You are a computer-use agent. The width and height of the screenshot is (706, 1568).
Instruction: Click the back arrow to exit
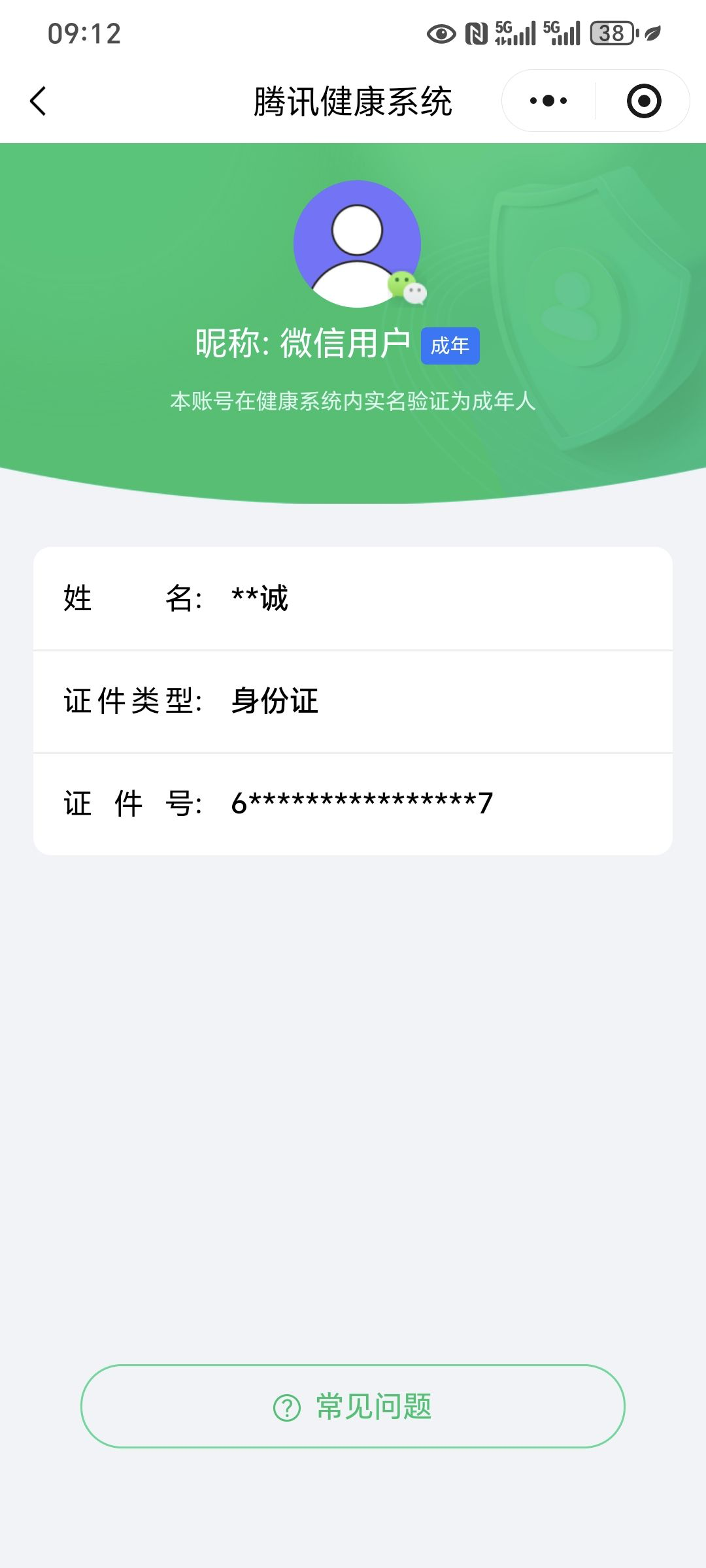point(37,101)
